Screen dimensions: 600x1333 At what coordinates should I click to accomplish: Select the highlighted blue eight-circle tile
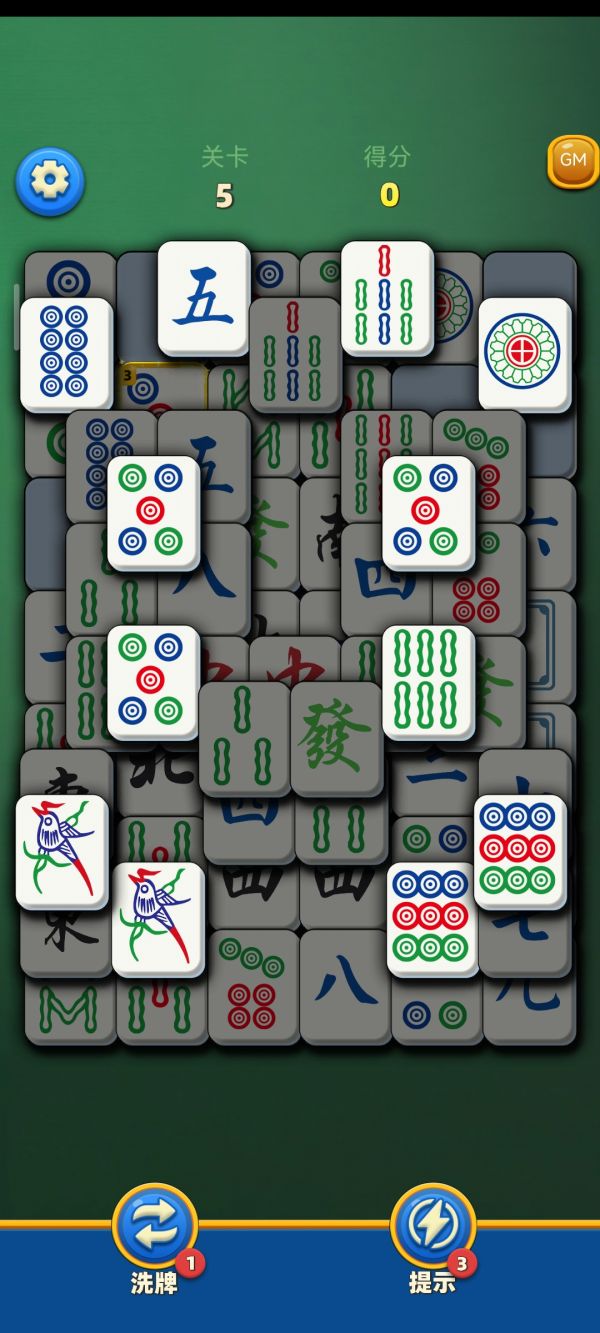[x=66, y=354]
